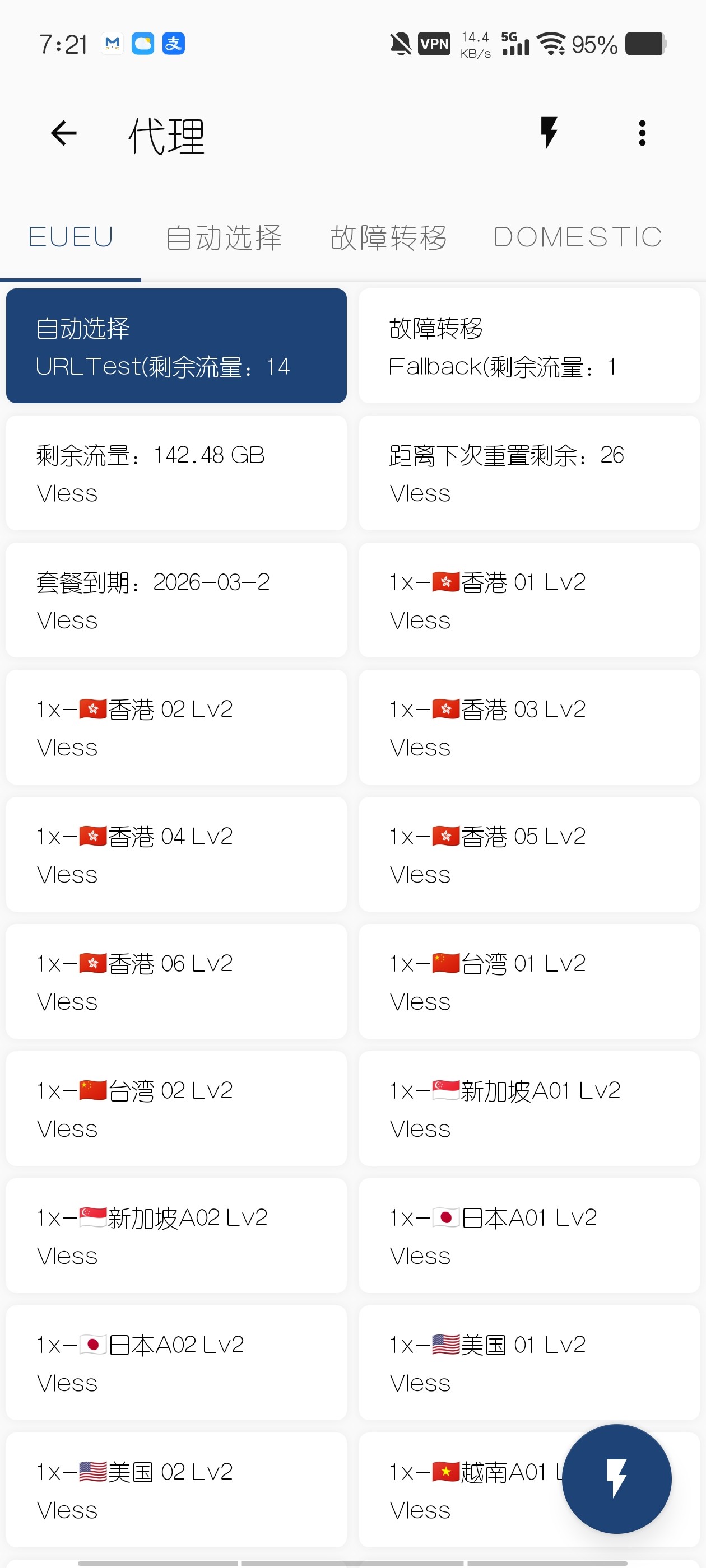Pick the 美国 02 Lv2 node
Screen dimensions: 706x1568
176,1490
